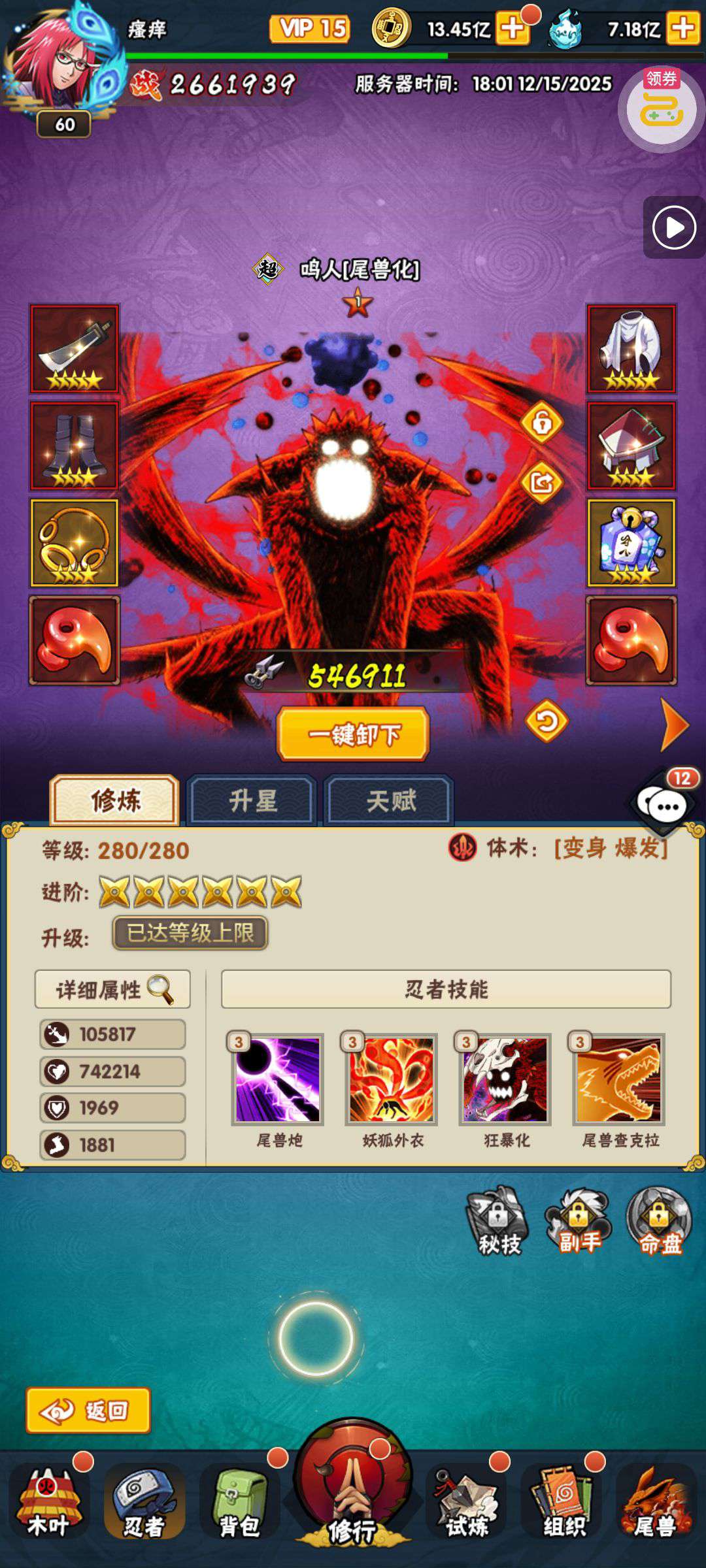The width and height of the screenshot is (706, 1568).
Task: View the 尾兽查克拉 skill
Action: coord(619,1079)
